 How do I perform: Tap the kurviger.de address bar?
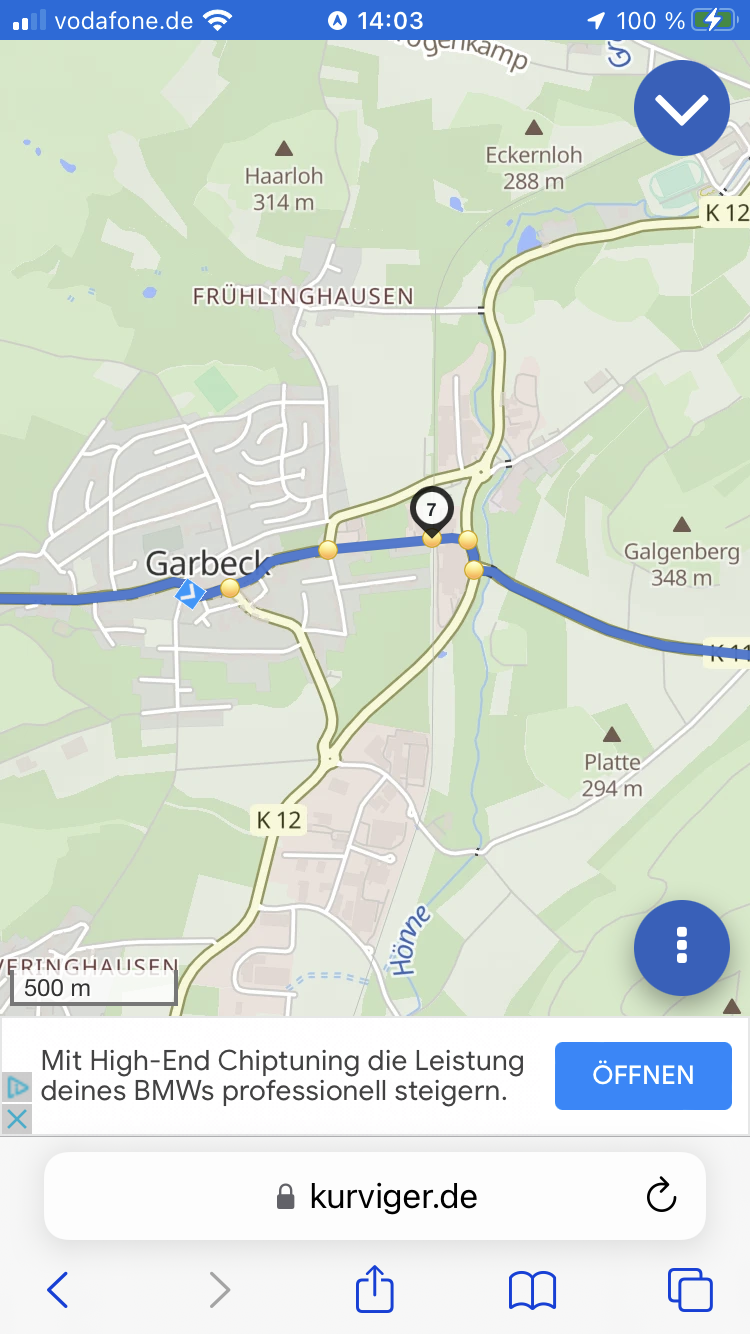pos(375,1196)
